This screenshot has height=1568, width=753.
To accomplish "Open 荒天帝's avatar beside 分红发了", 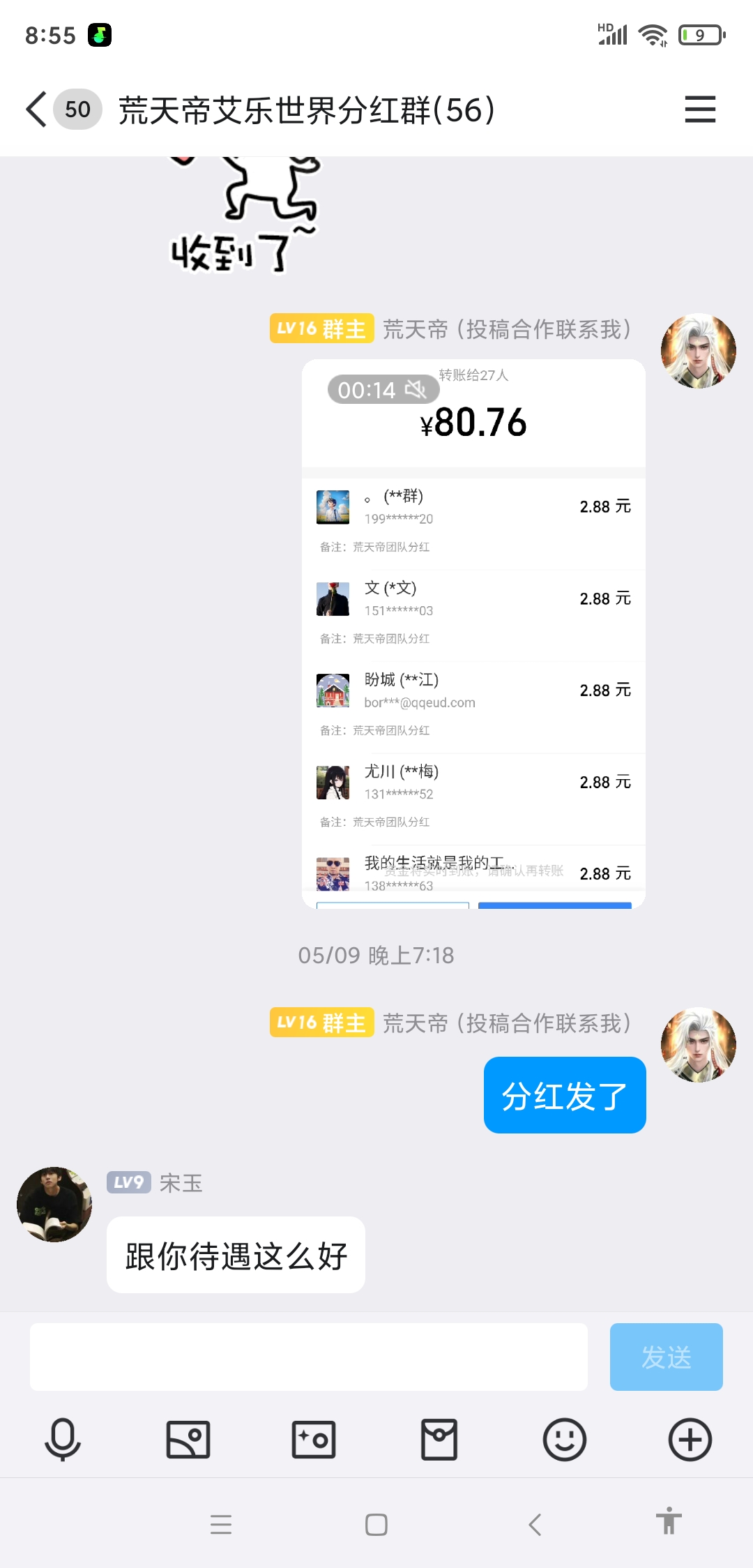I will point(698,1044).
